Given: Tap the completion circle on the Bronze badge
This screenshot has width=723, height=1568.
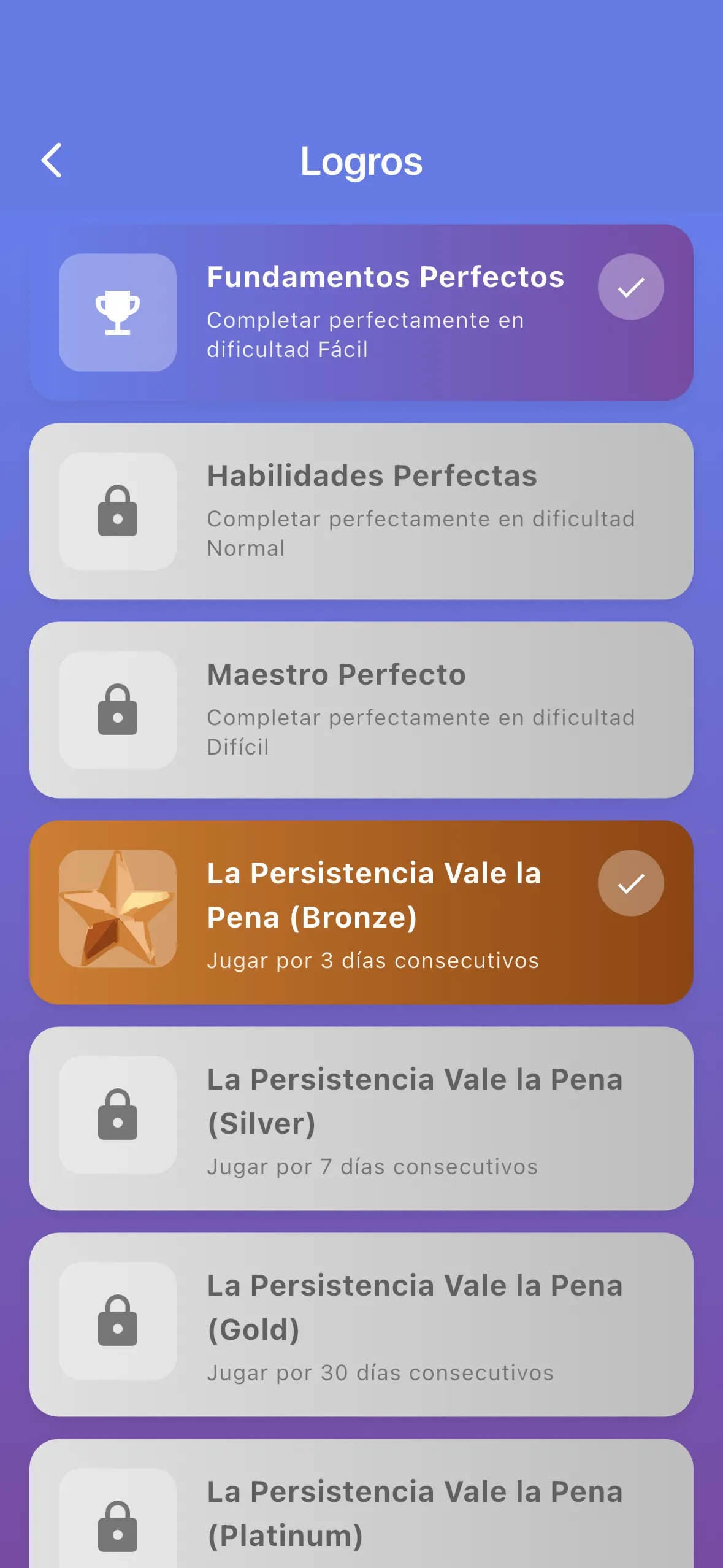Looking at the screenshot, I should (630, 883).
